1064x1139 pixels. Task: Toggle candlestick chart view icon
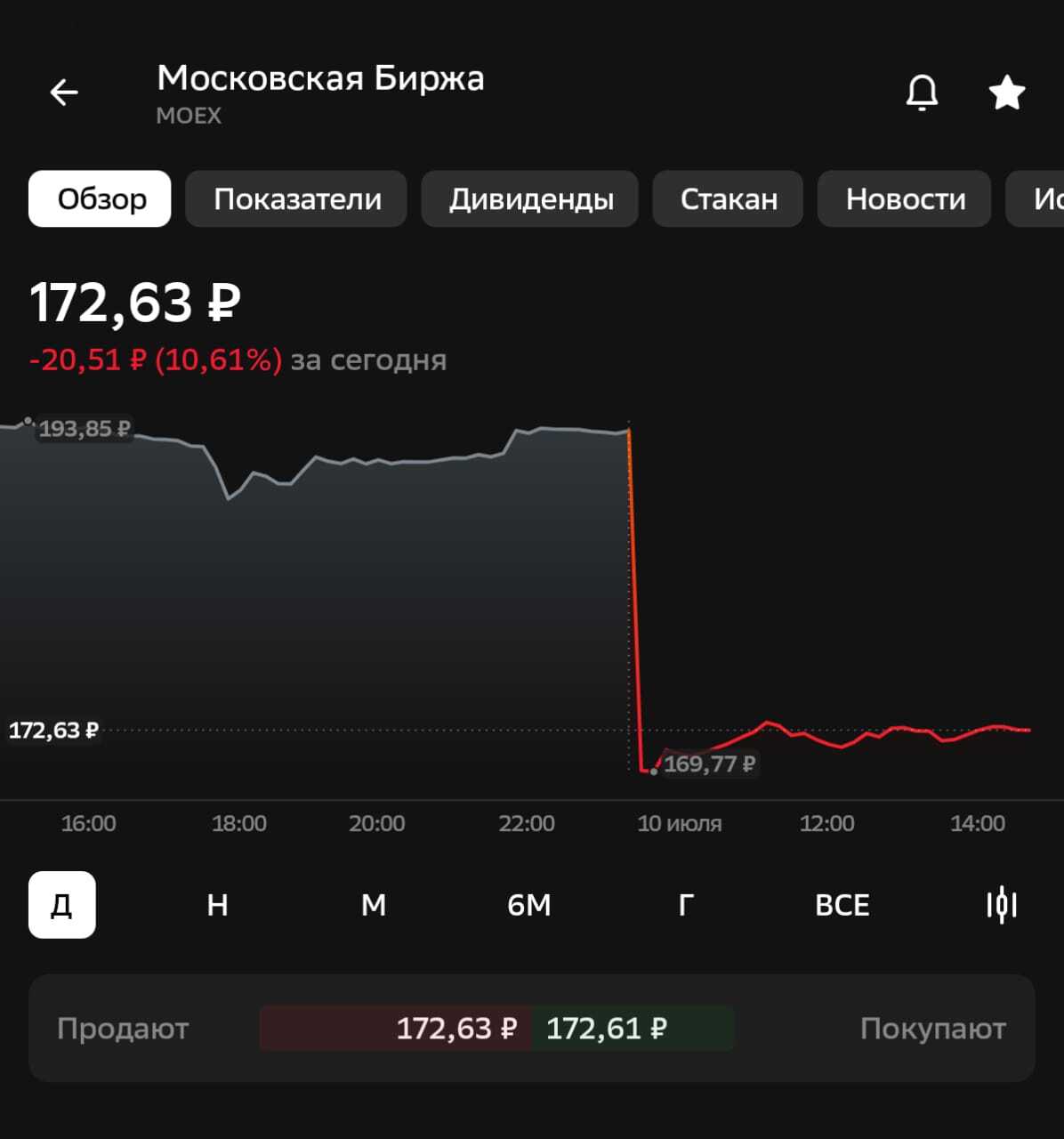point(1001,905)
